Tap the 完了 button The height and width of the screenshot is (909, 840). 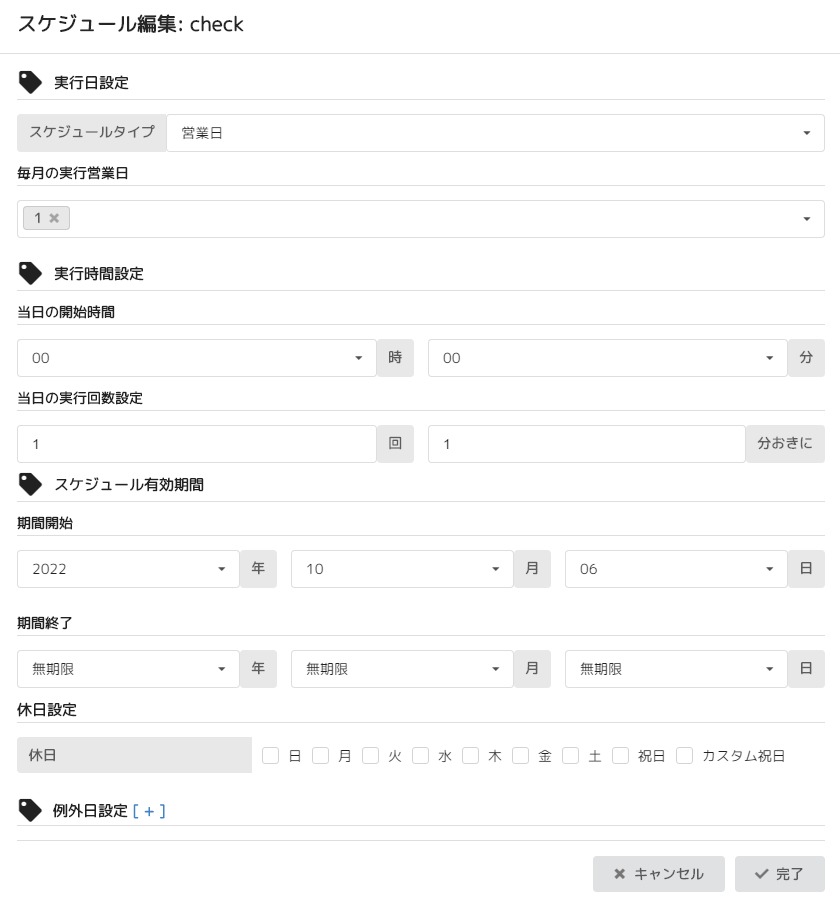779,874
